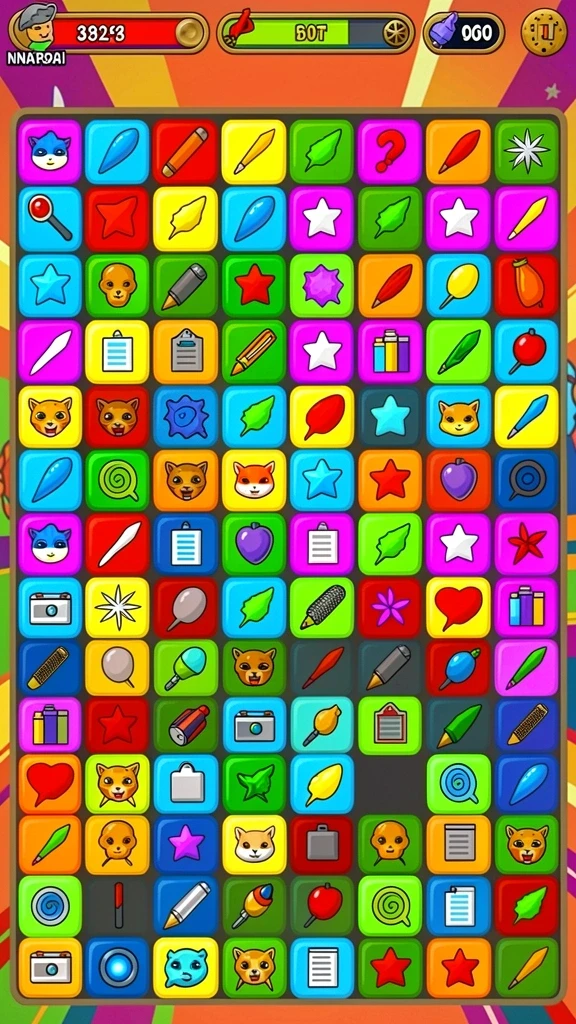Open the player avatar profile
Screen dimensions: 576x1024
coord(36,27)
